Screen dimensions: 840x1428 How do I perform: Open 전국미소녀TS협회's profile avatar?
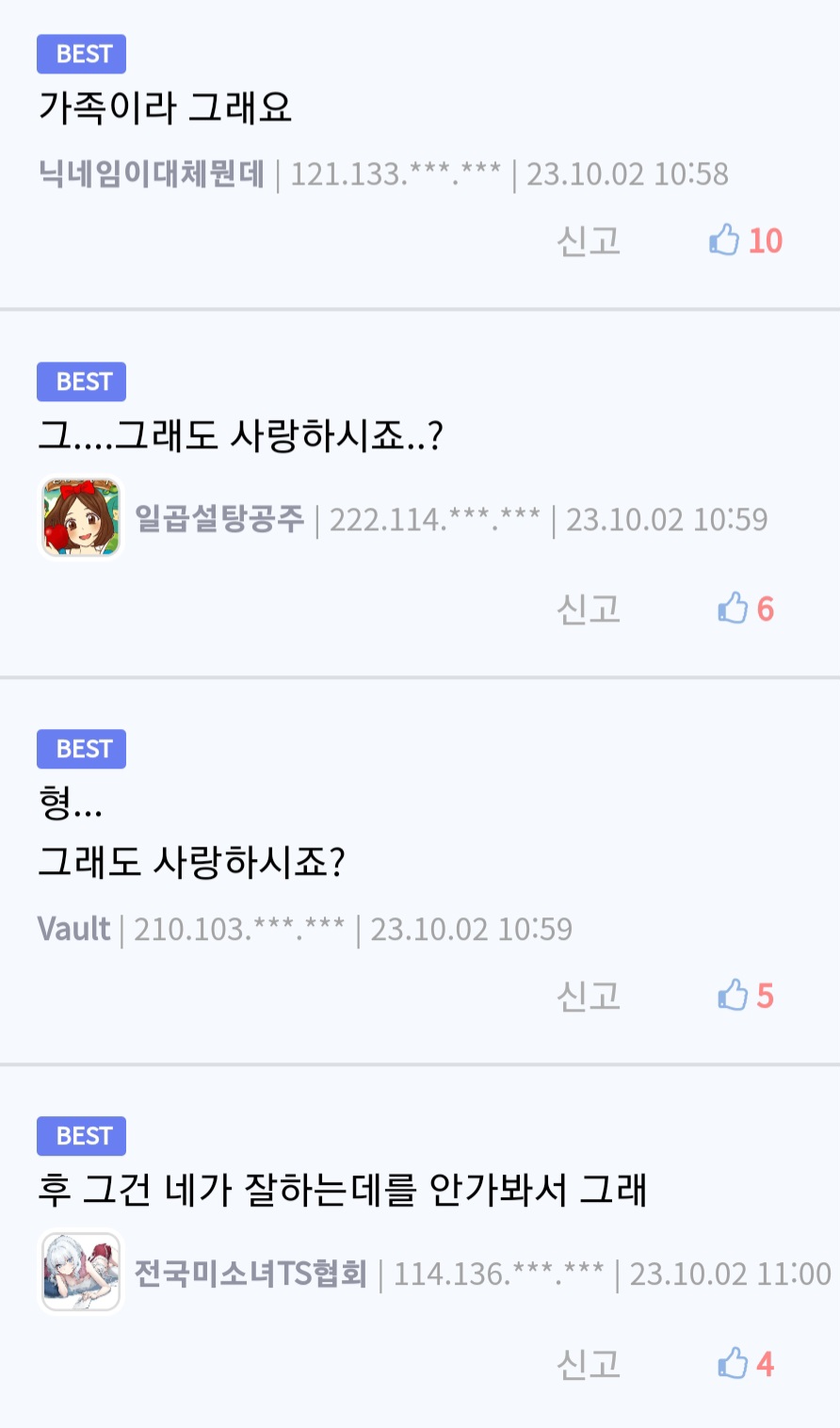click(x=82, y=1272)
